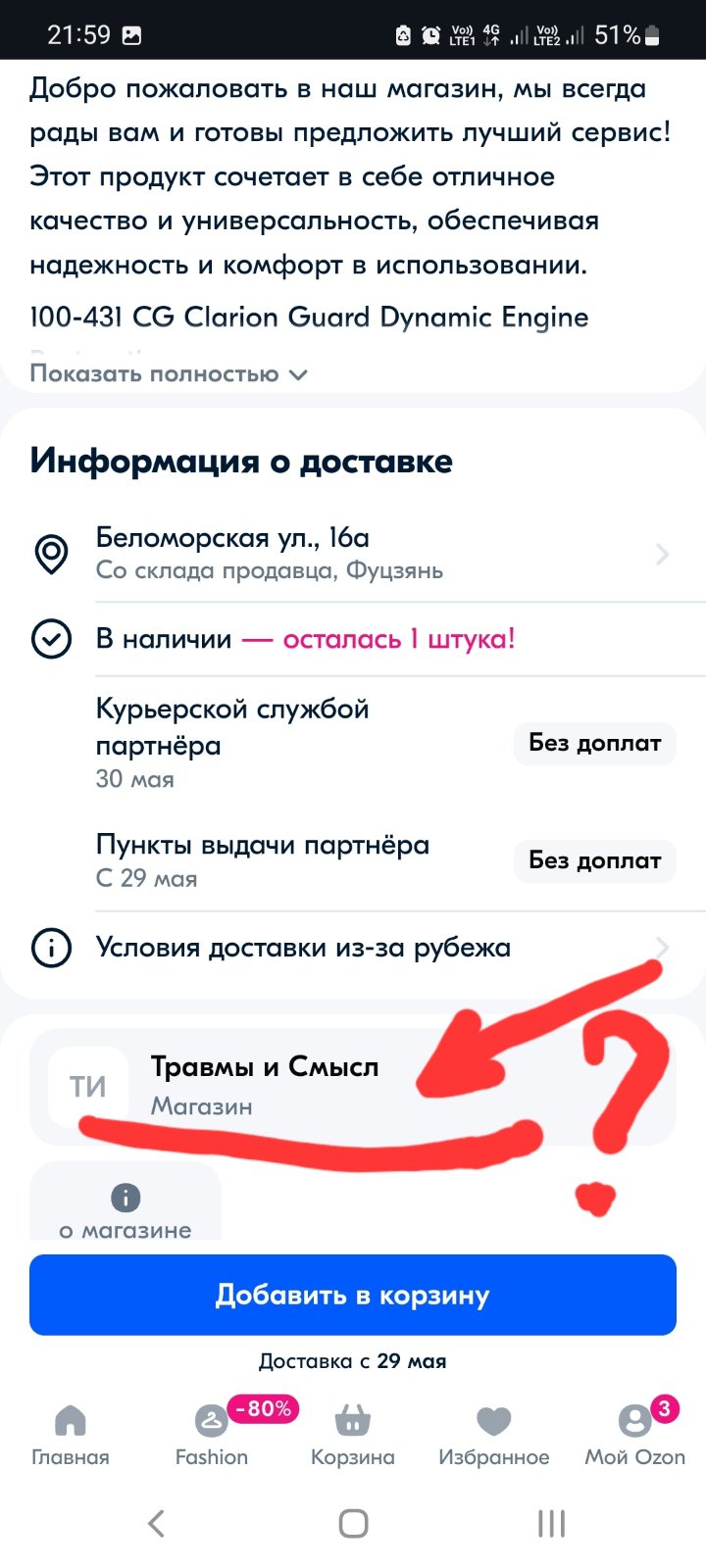Expand description with Показать полностью
Viewport: 706px width, 1568px height.
click(169, 373)
